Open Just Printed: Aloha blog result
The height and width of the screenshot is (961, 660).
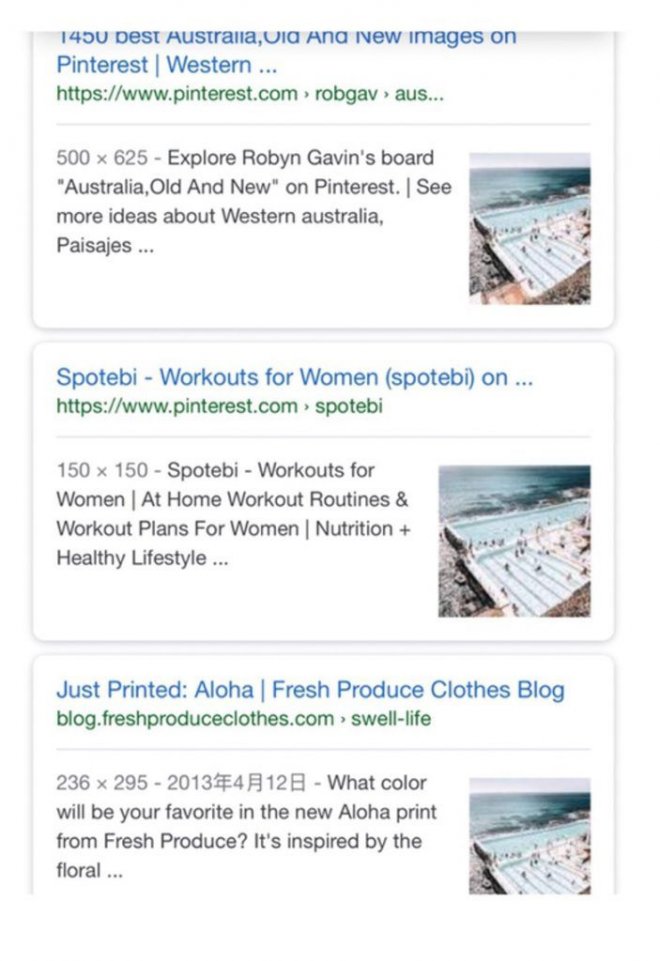point(310,690)
